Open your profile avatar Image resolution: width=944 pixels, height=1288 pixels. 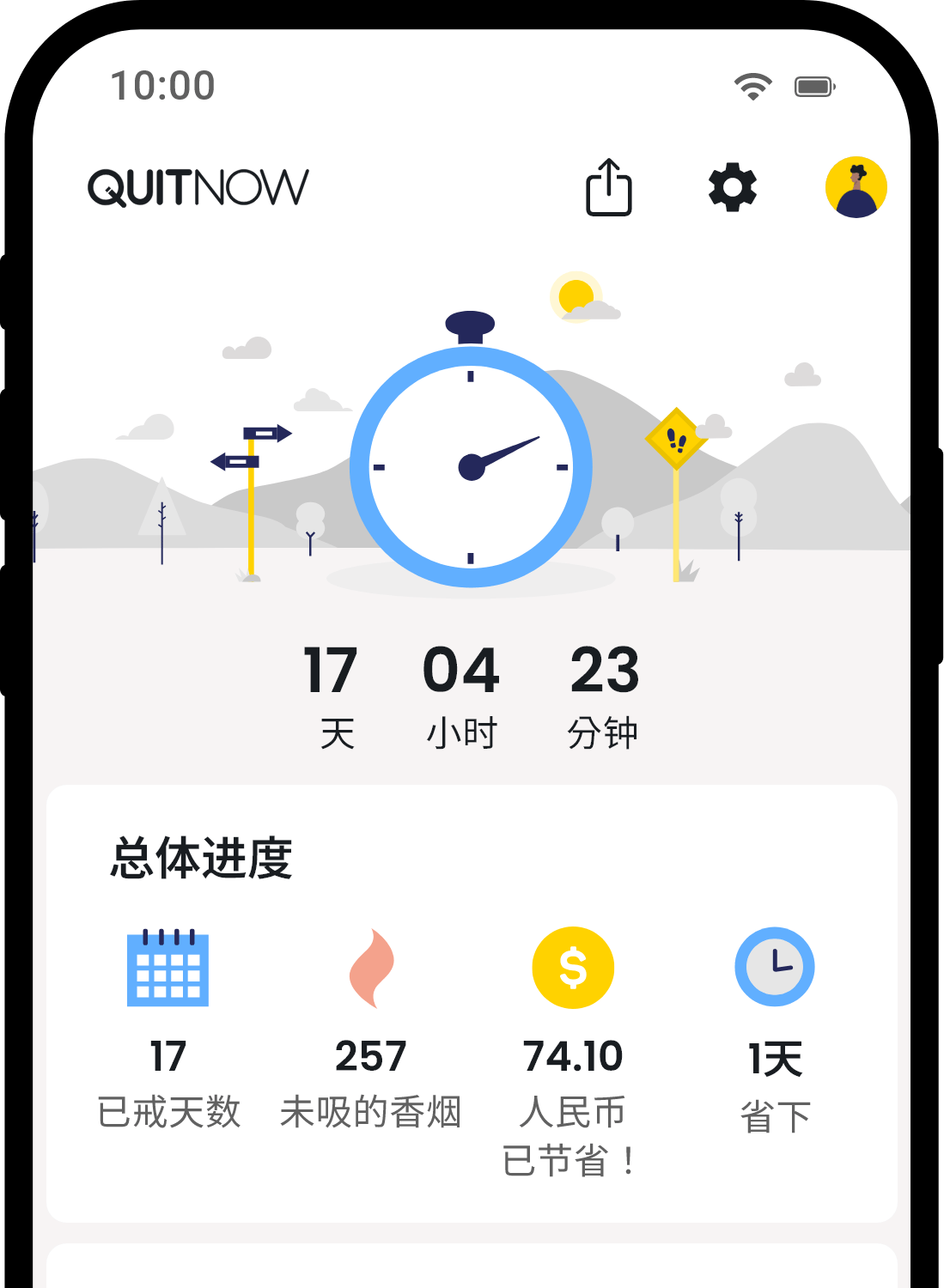pos(857,188)
